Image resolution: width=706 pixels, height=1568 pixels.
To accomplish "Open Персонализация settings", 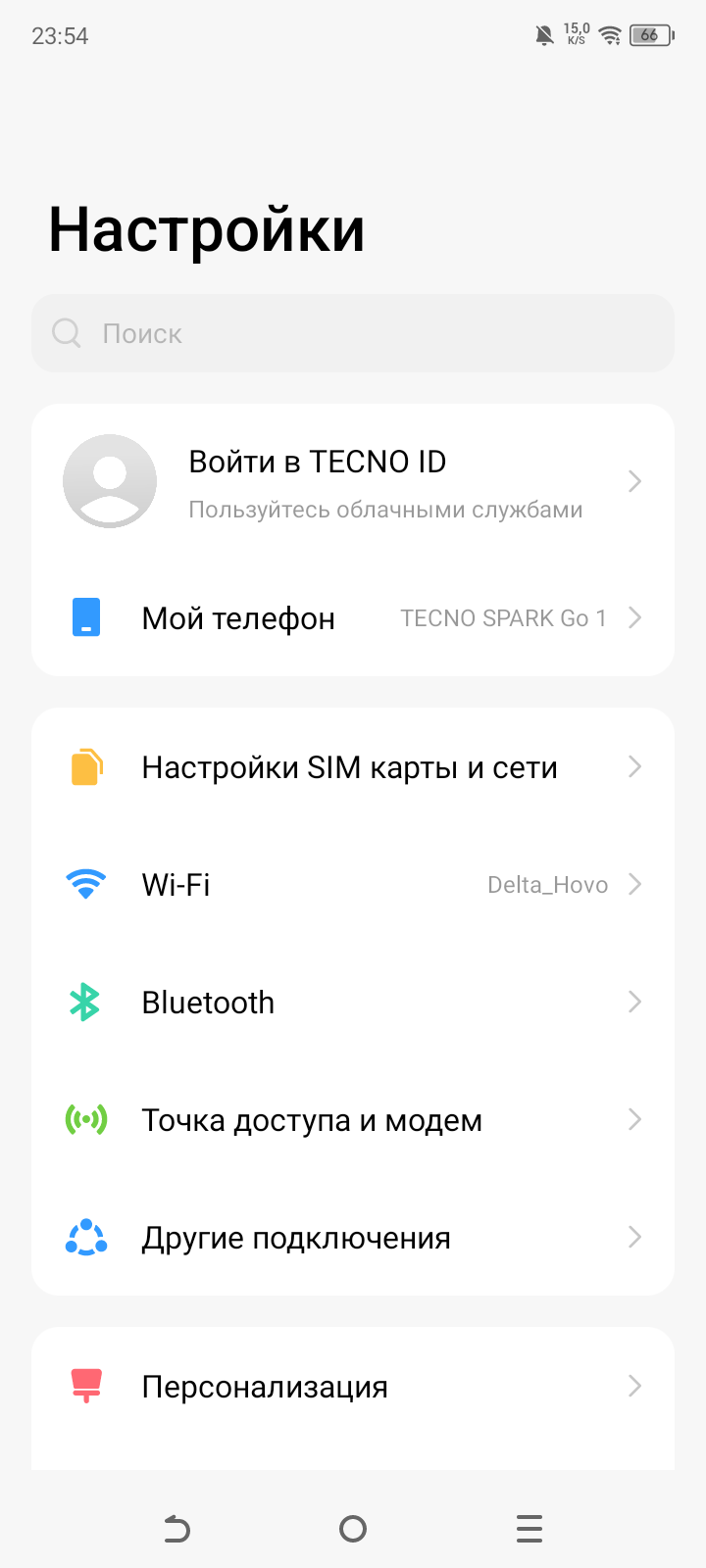I will coord(353,1386).
